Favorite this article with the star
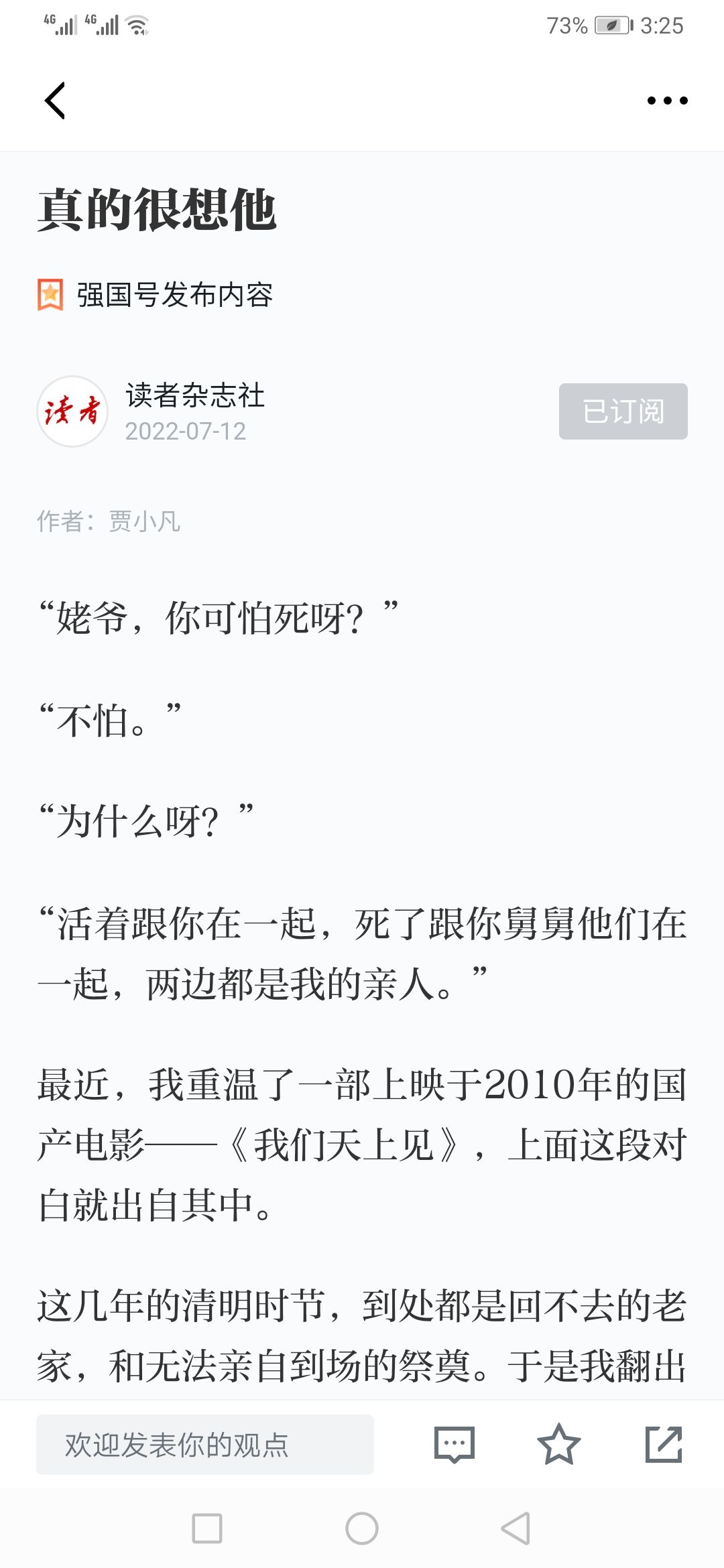This screenshot has width=724, height=1568. 558,1445
